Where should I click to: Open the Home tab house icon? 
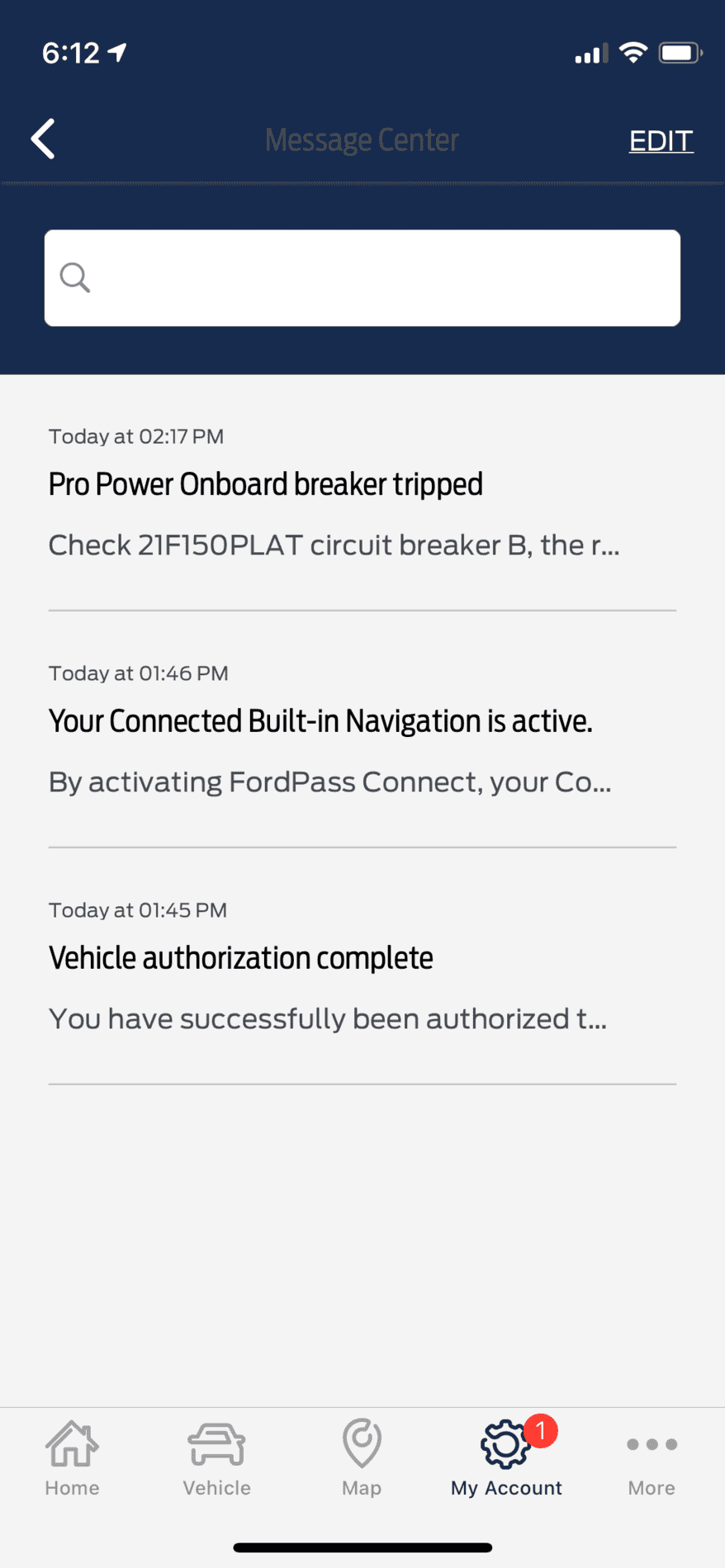[72, 1444]
